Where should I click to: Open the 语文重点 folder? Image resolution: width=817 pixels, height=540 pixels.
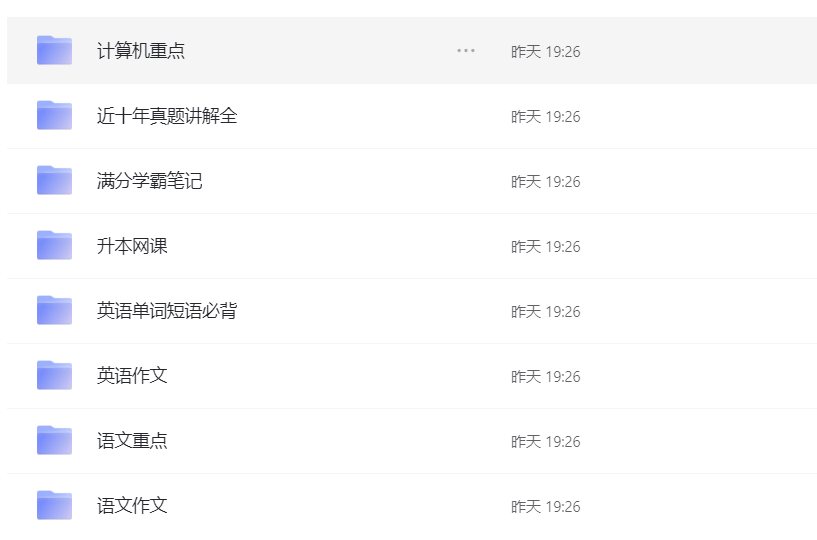point(131,441)
